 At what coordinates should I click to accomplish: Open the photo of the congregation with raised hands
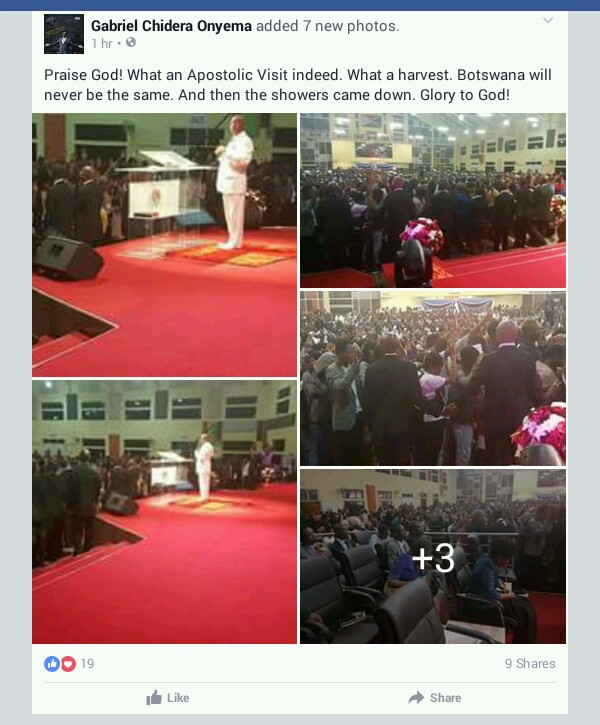[432, 378]
